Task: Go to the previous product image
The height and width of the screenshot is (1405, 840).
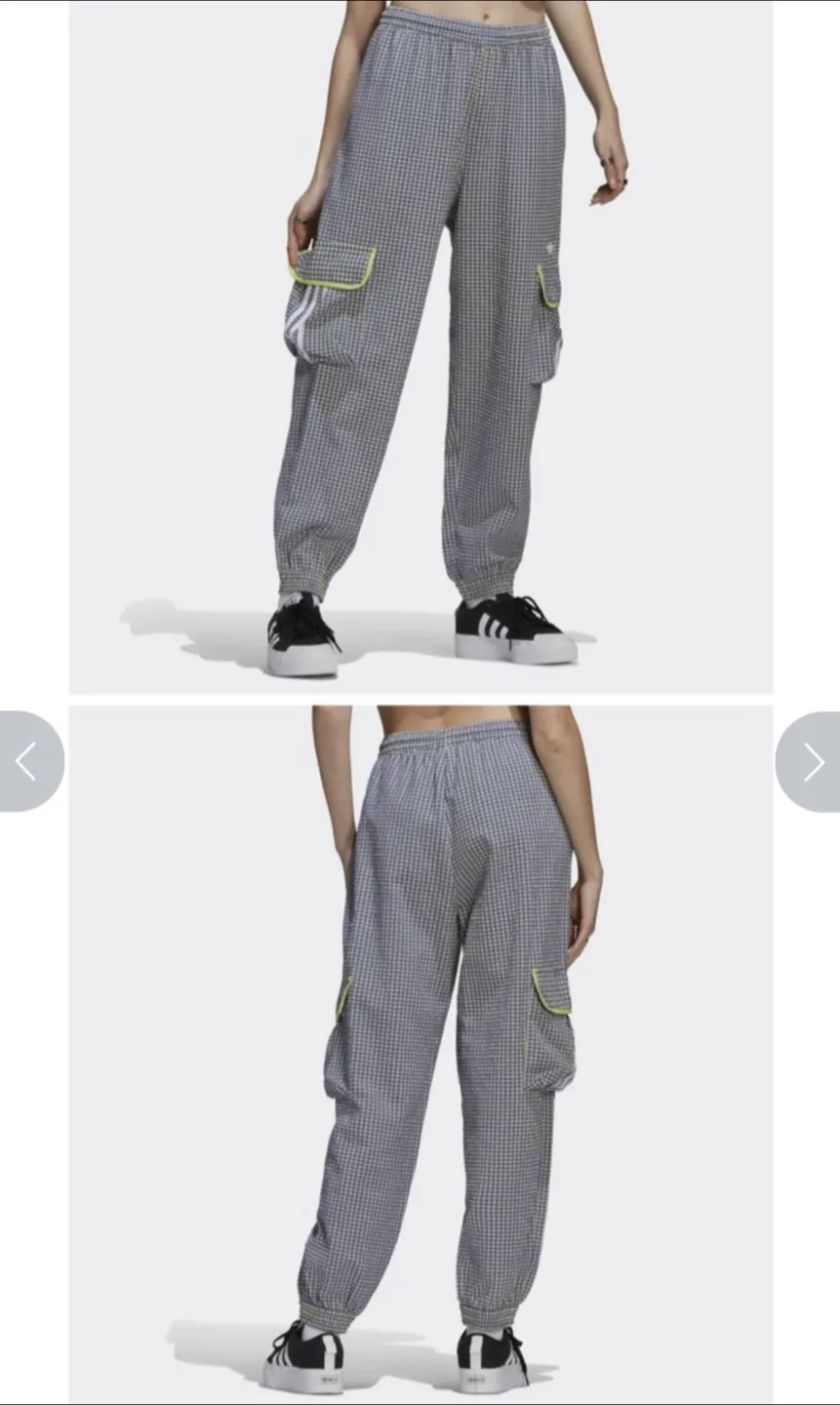Action: click(27, 761)
